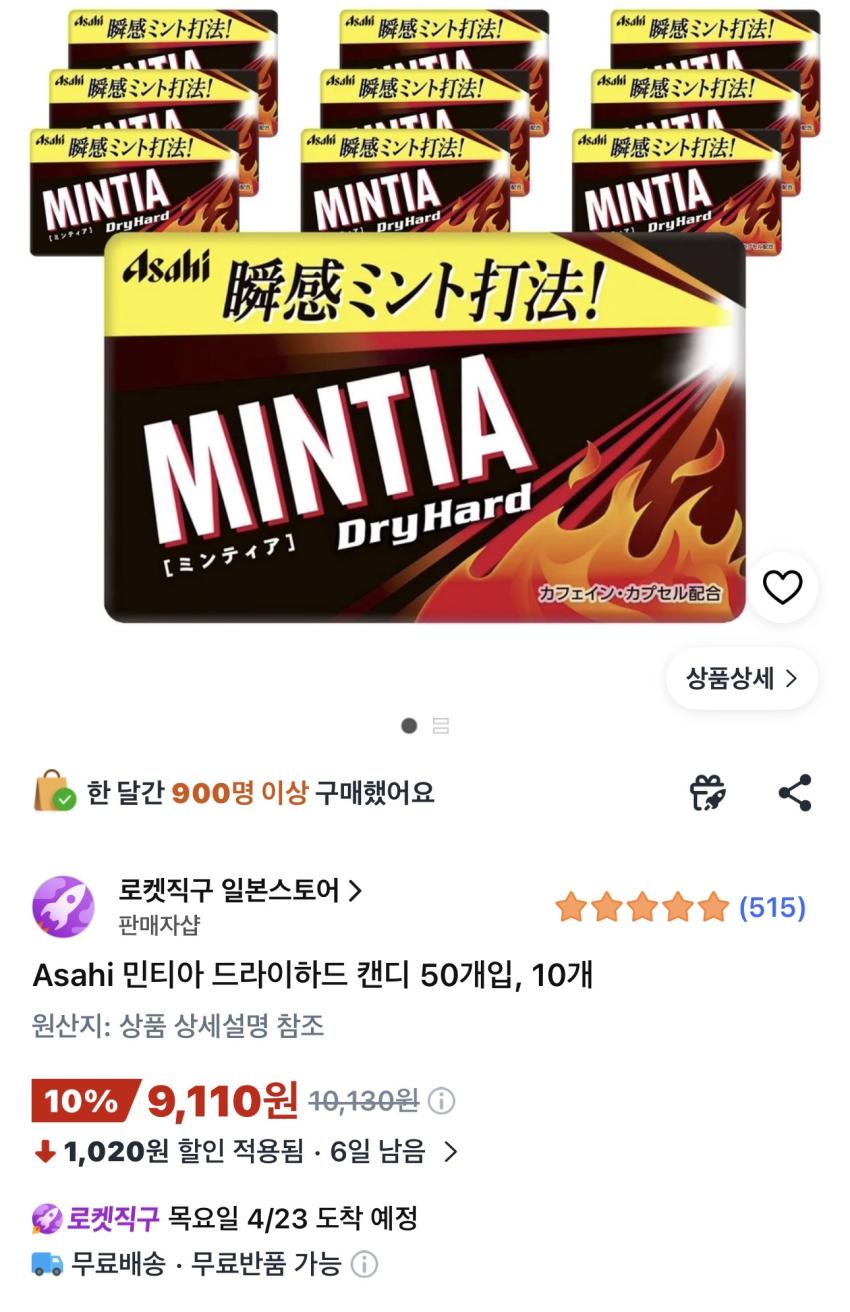Image resolution: width=850 pixels, height=1312 pixels.
Task: Open info on free shipping and returns
Action: tap(365, 1265)
